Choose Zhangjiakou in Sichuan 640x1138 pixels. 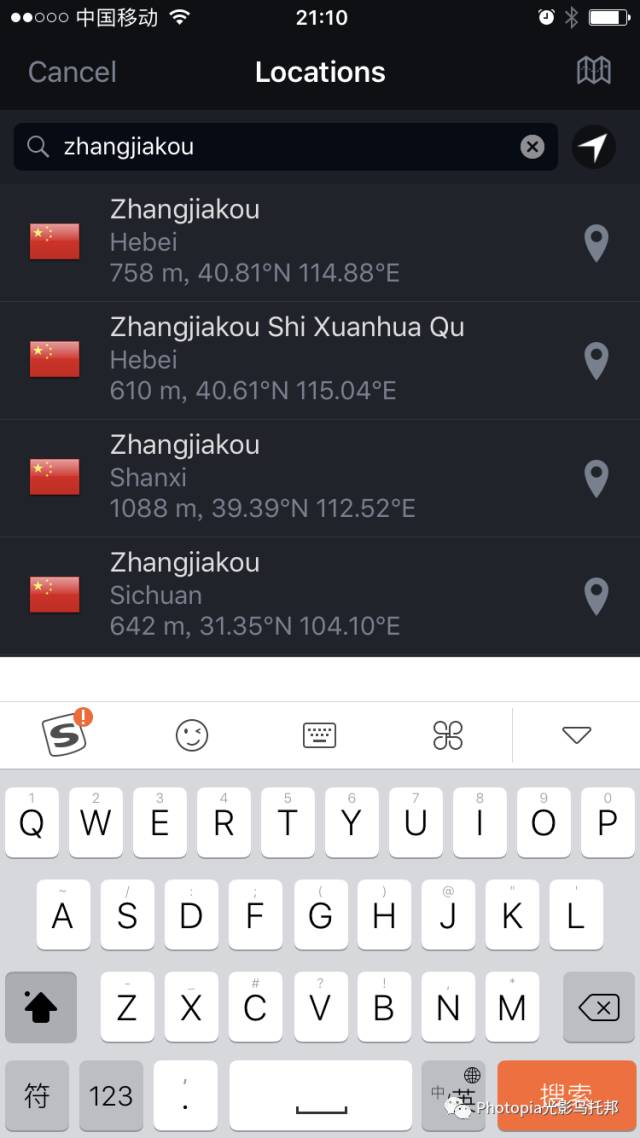click(320, 596)
